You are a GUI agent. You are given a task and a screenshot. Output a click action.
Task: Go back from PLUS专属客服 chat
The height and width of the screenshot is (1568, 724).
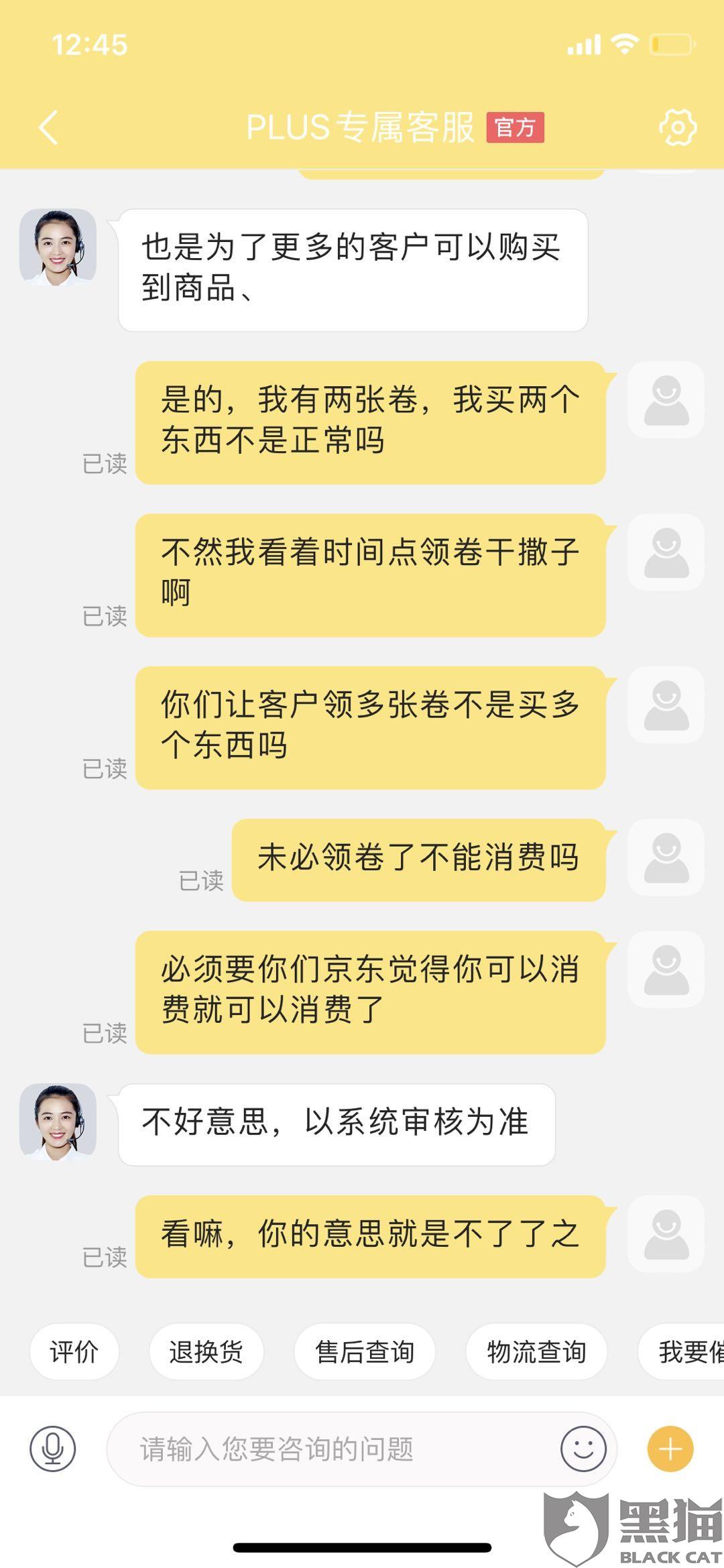[49, 127]
